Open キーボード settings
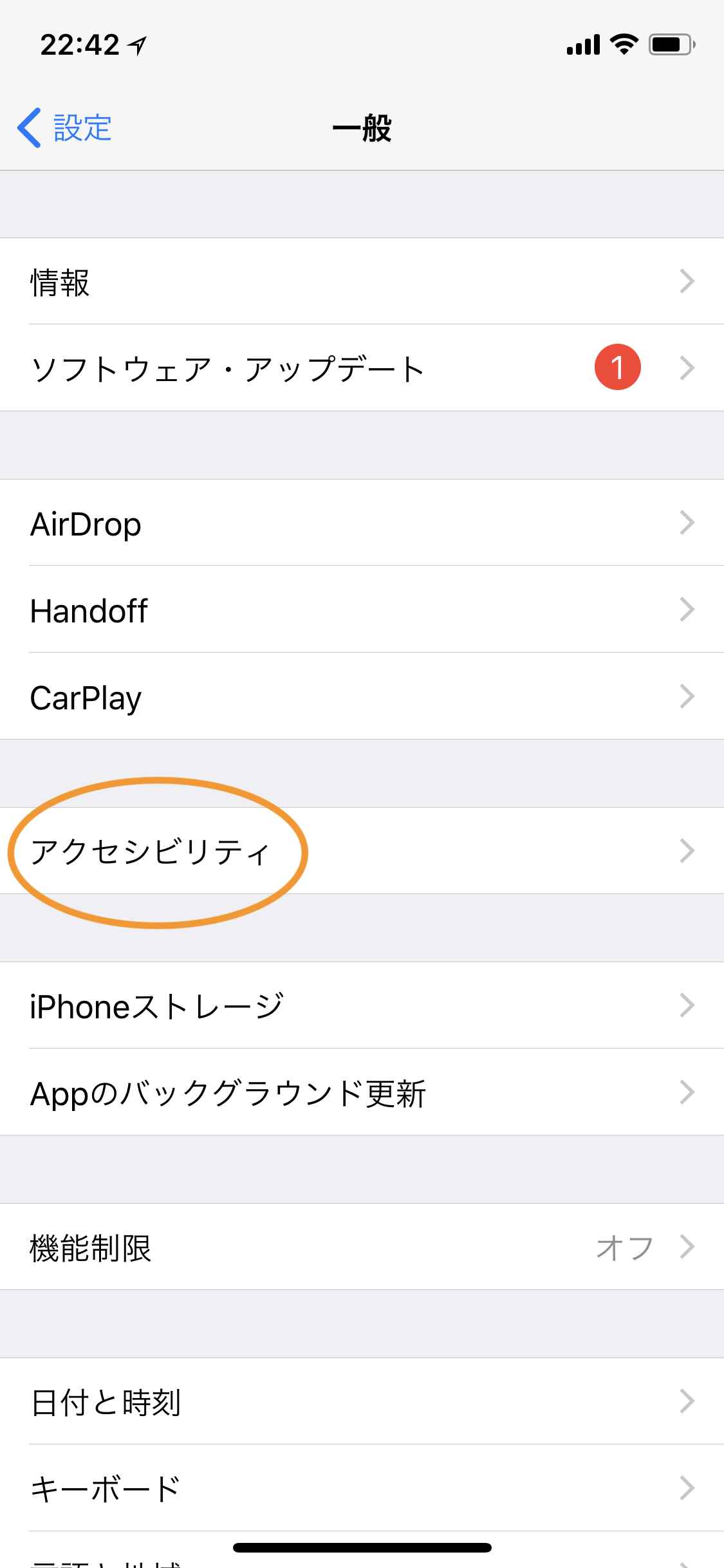 tap(362, 1488)
